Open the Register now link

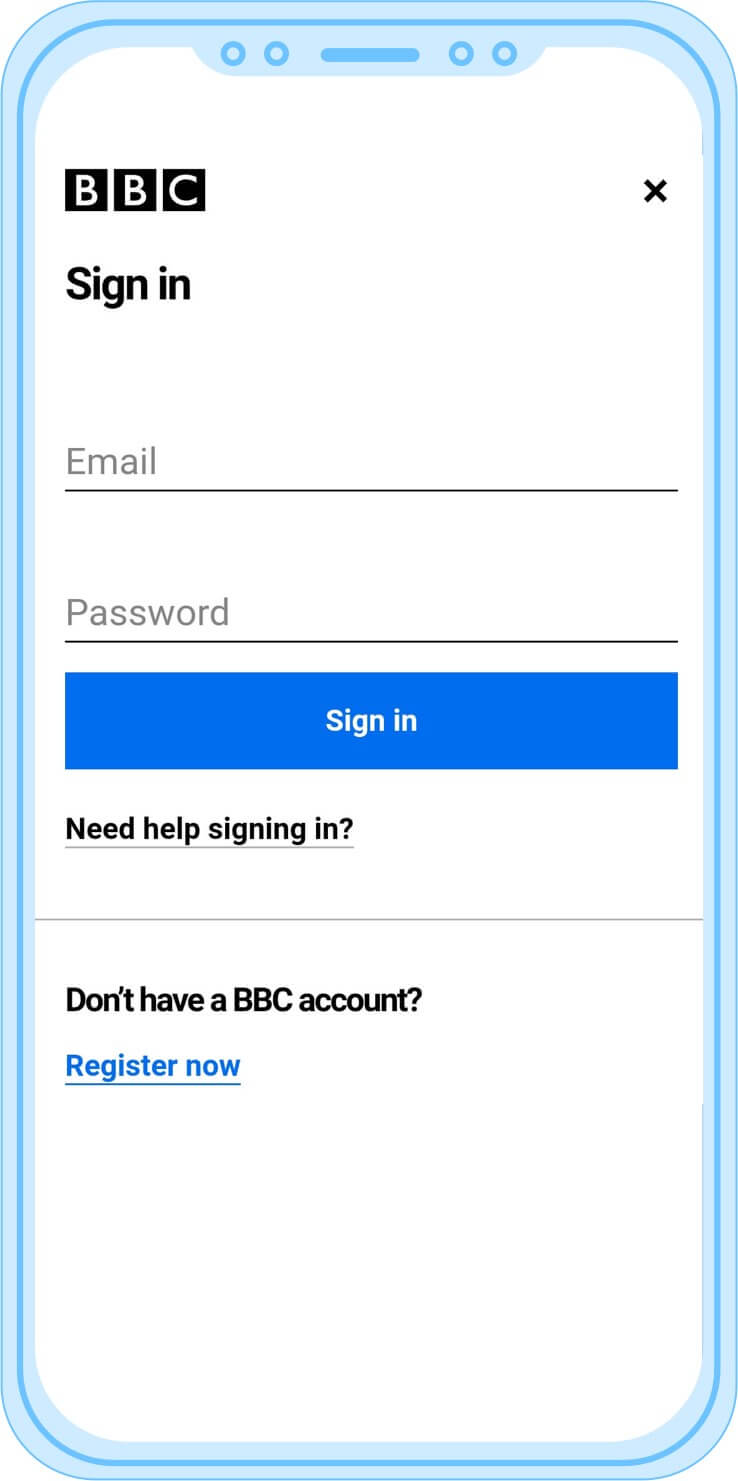click(153, 1067)
